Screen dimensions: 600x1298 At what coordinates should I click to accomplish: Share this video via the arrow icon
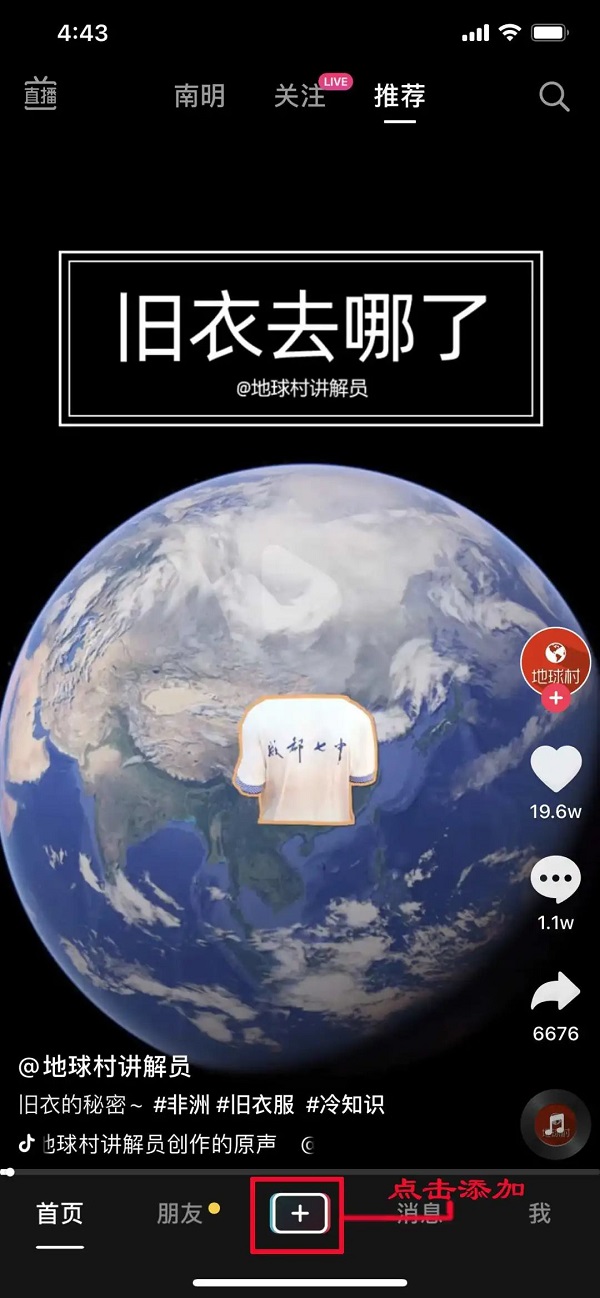555,993
